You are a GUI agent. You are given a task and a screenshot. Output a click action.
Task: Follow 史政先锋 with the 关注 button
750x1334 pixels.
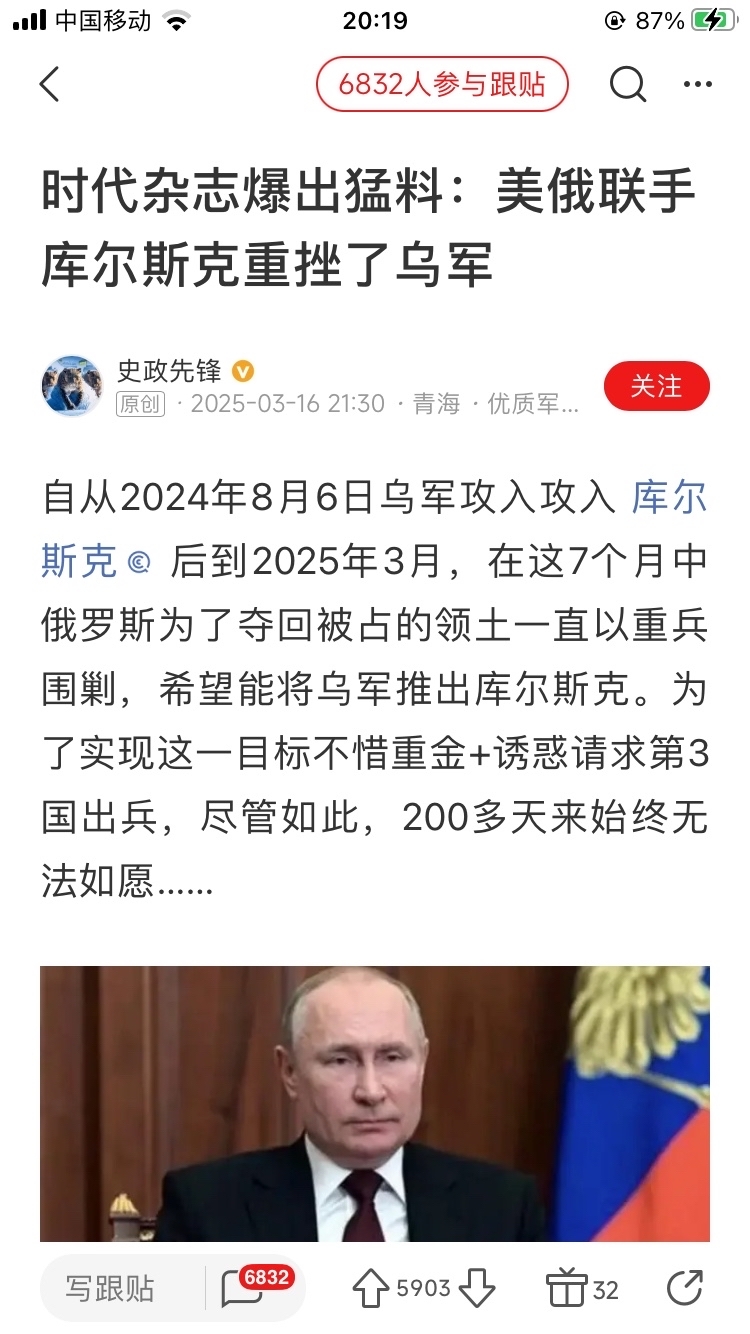point(657,386)
